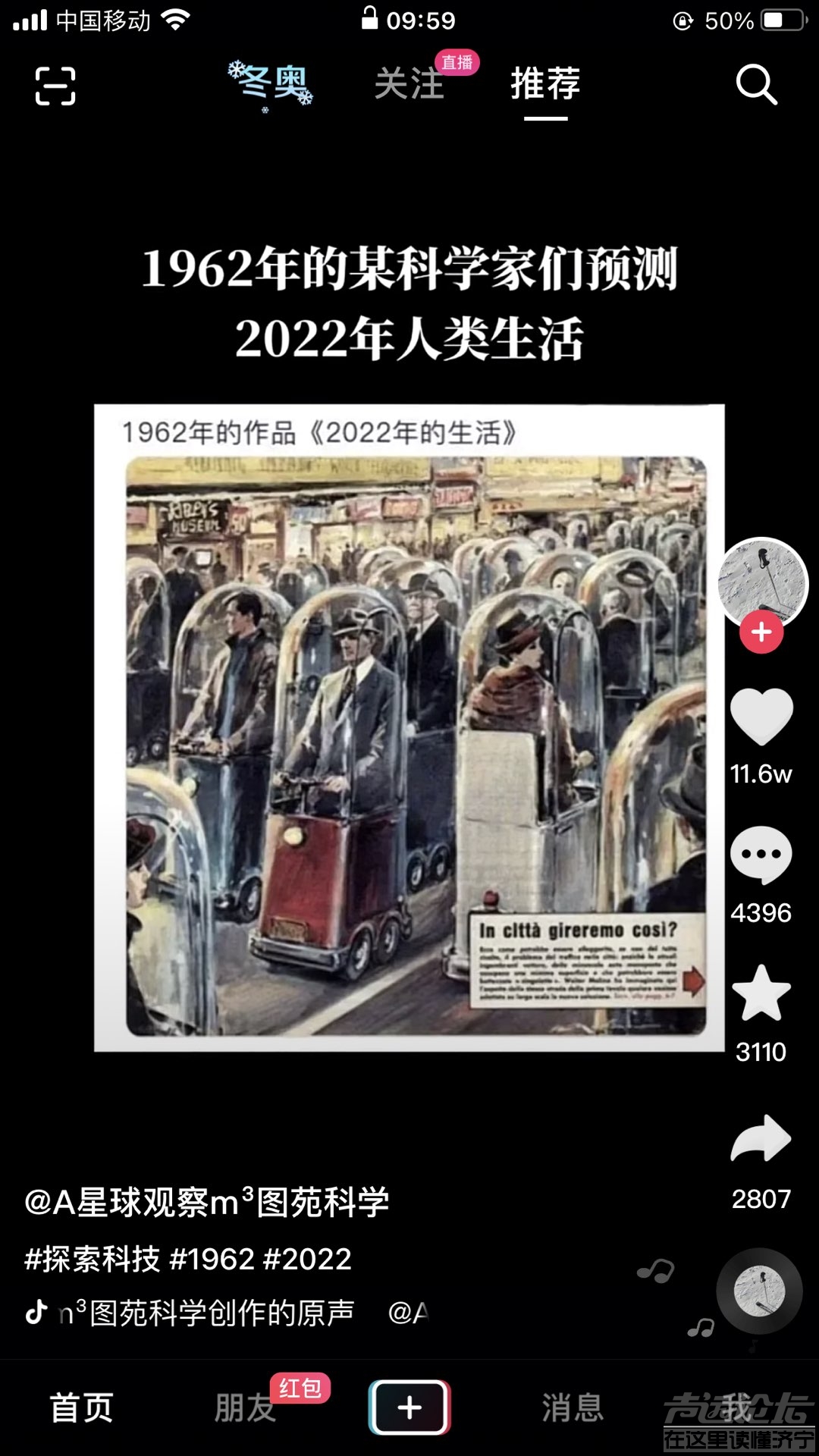
Task: Follow the creator with red plus
Action: 761,632
